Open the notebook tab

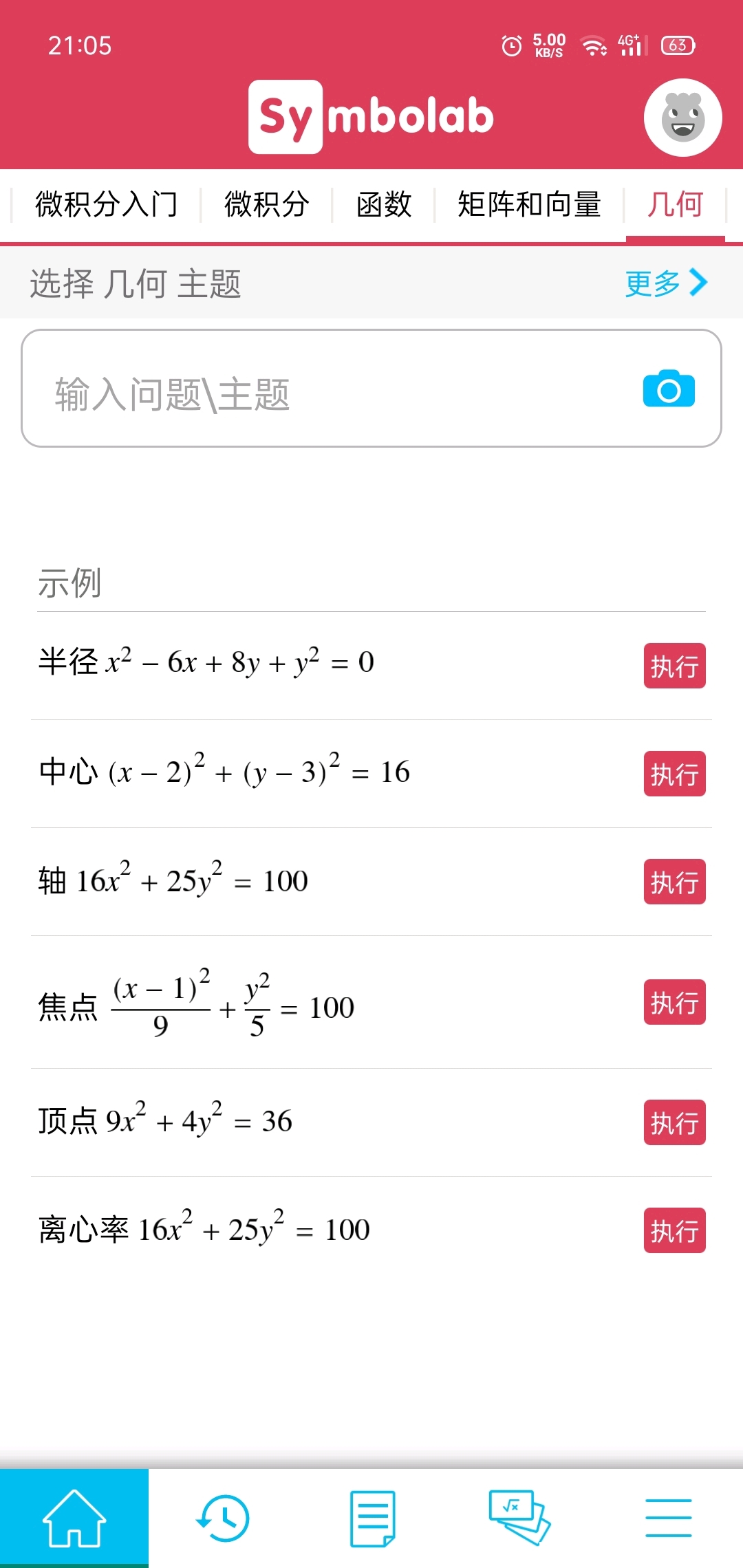tap(372, 1518)
